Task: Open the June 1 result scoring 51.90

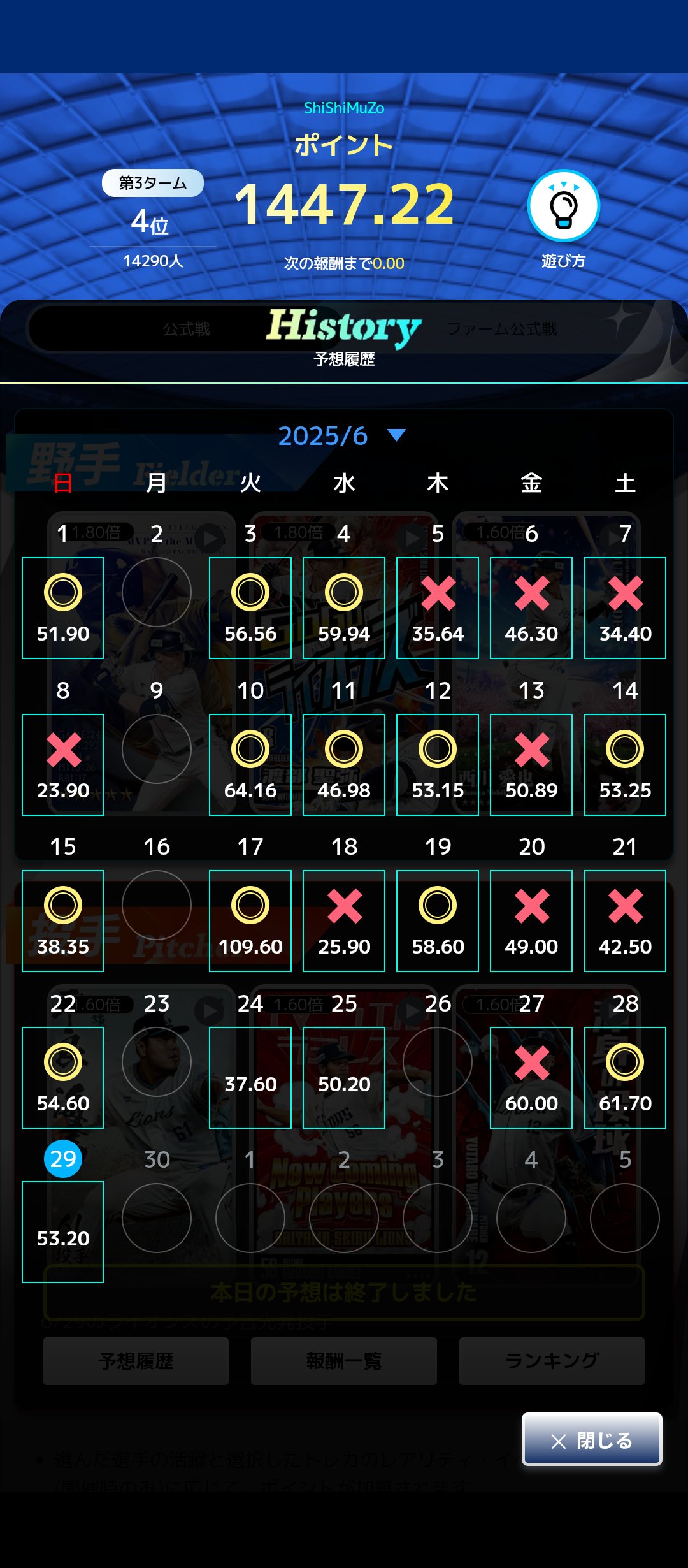Action: tap(63, 607)
